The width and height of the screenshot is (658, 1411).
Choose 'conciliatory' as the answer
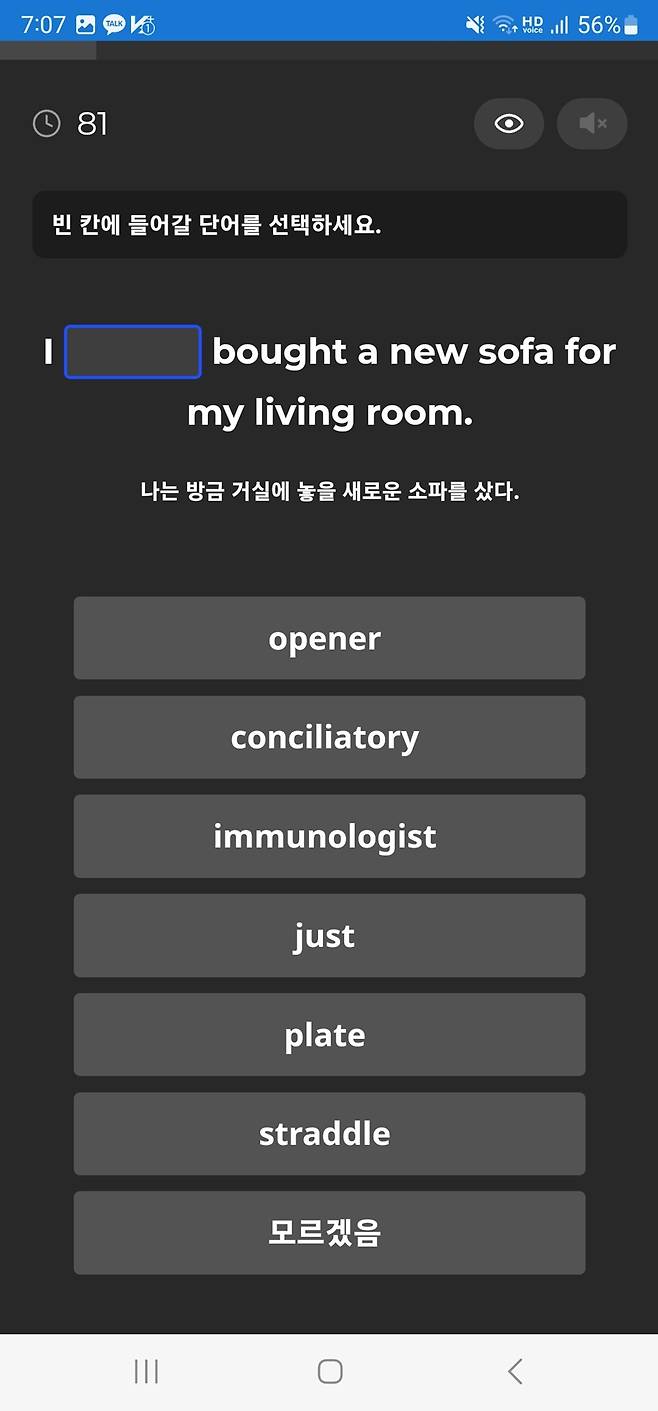pyautogui.click(x=329, y=737)
